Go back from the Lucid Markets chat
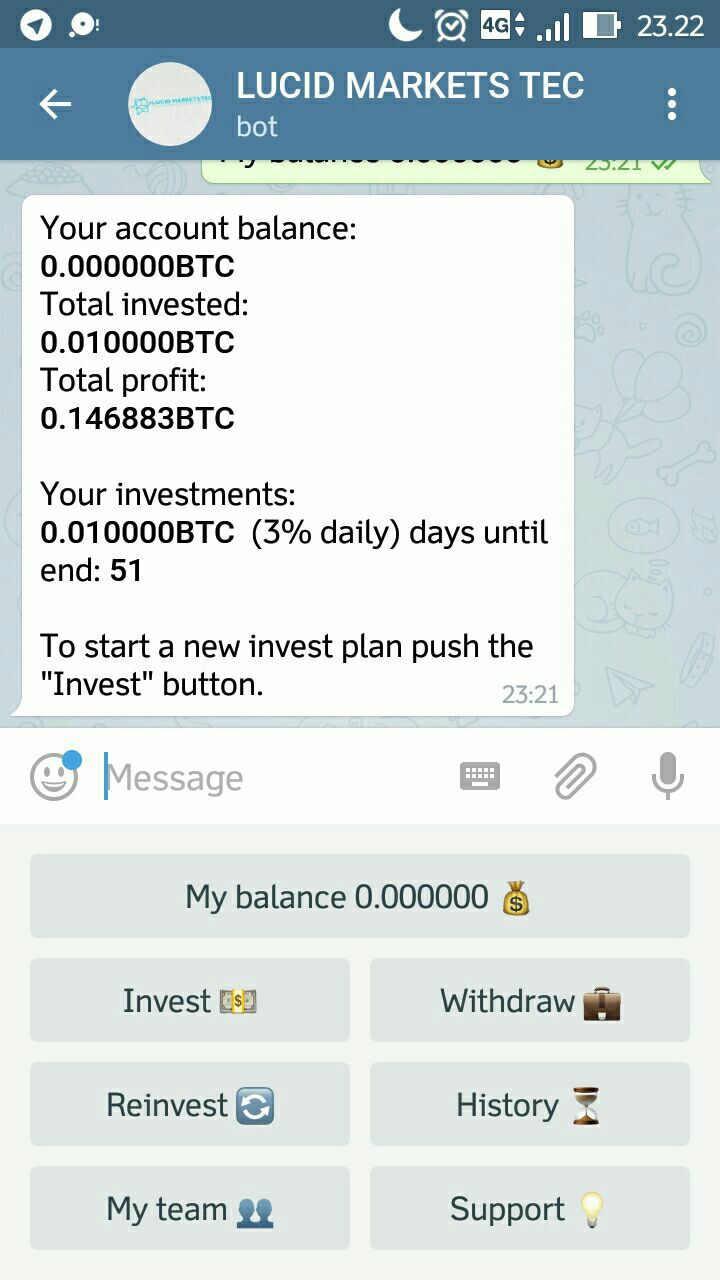The image size is (720, 1280). click(x=55, y=104)
